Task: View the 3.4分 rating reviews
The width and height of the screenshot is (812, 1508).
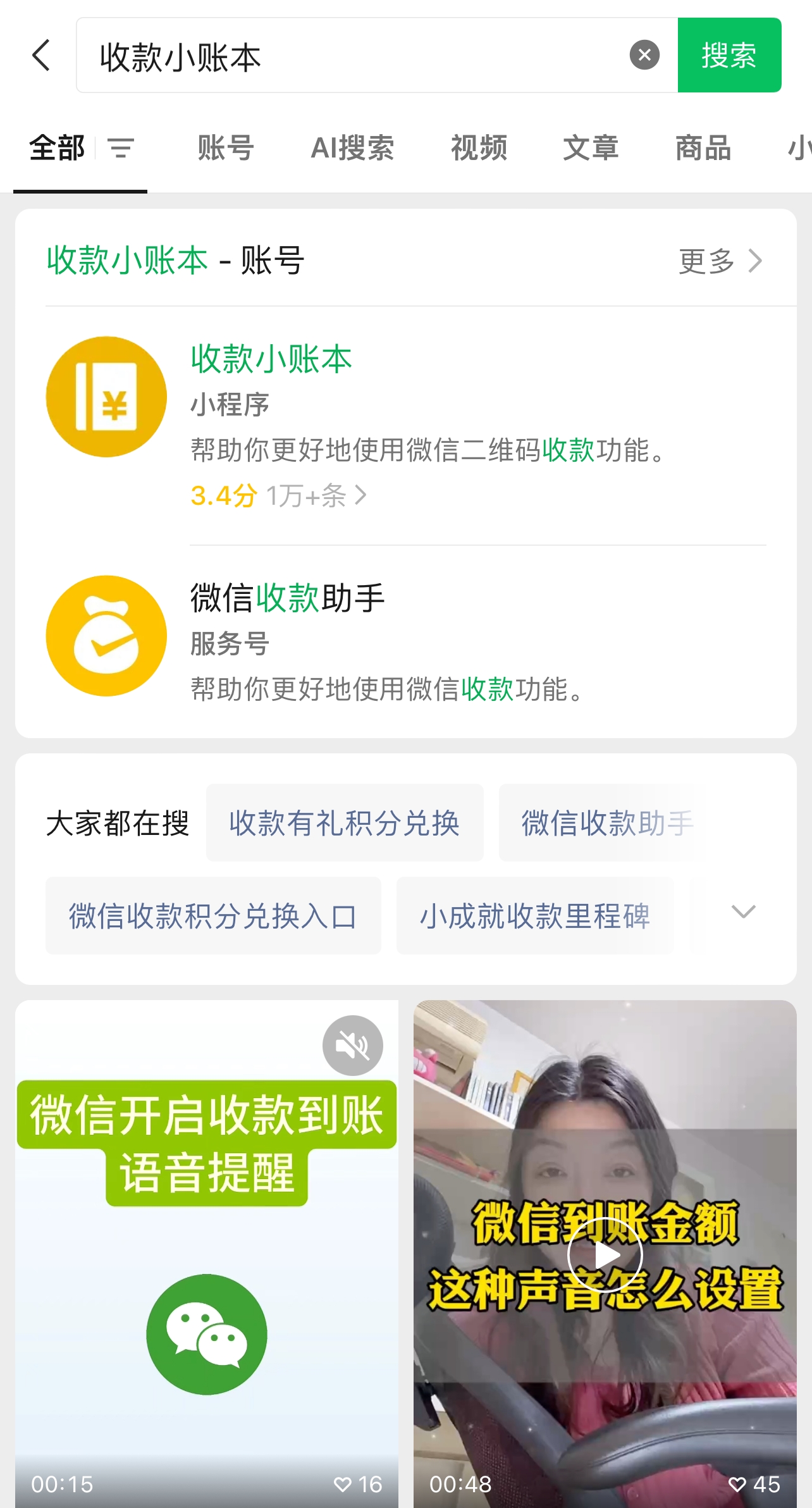Action: pyautogui.click(x=278, y=496)
